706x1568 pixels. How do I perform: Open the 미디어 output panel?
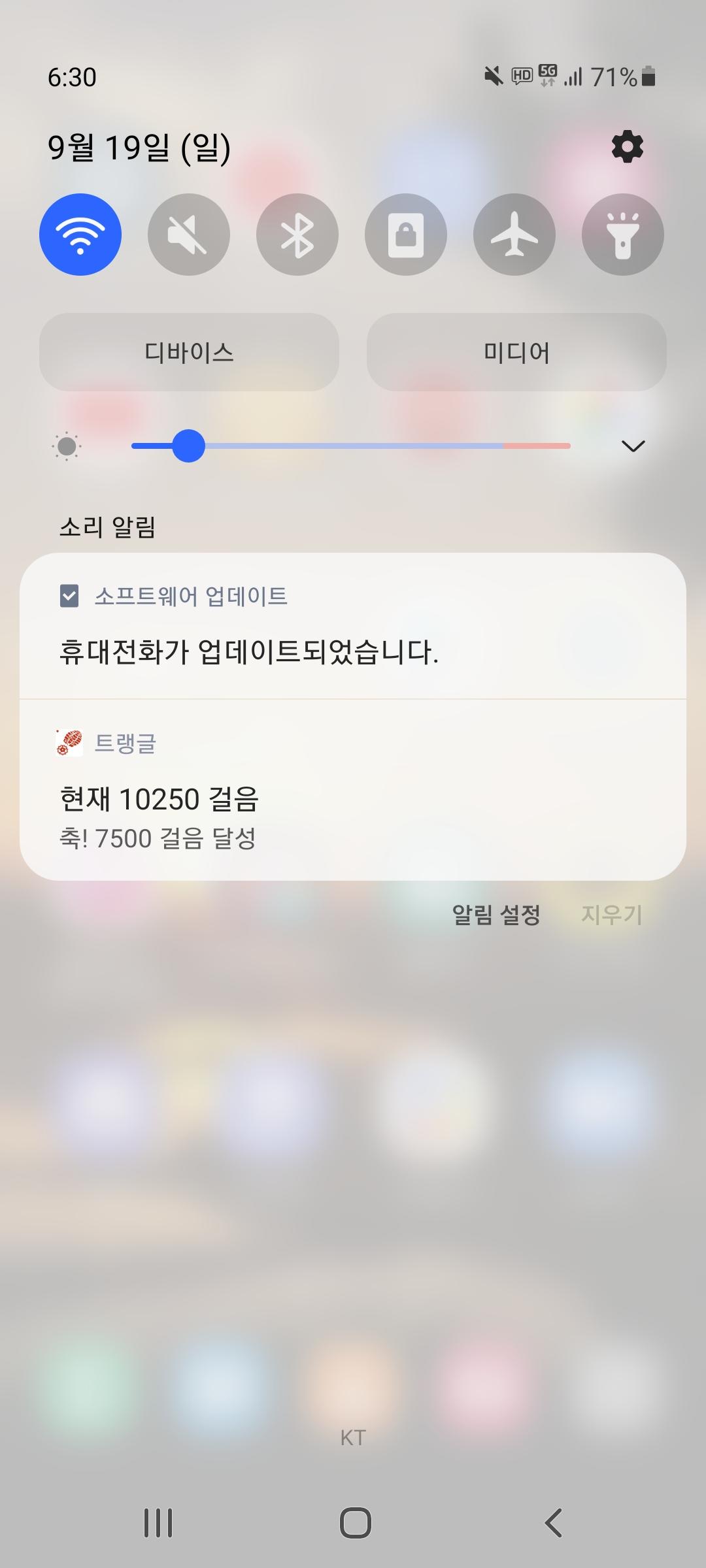[x=516, y=352]
